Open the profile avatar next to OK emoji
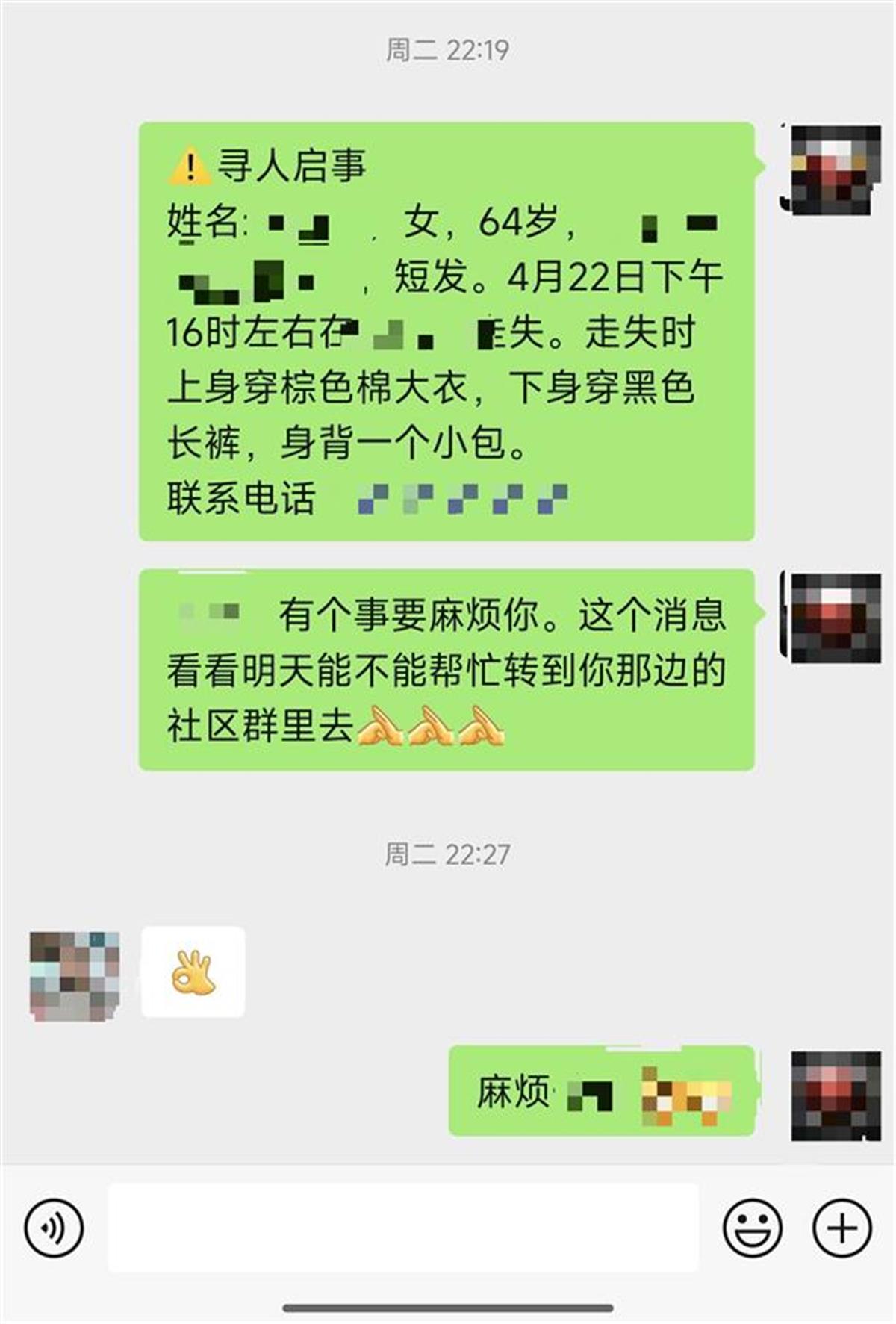This screenshot has height=1324, width=896. click(x=75, y=975)
